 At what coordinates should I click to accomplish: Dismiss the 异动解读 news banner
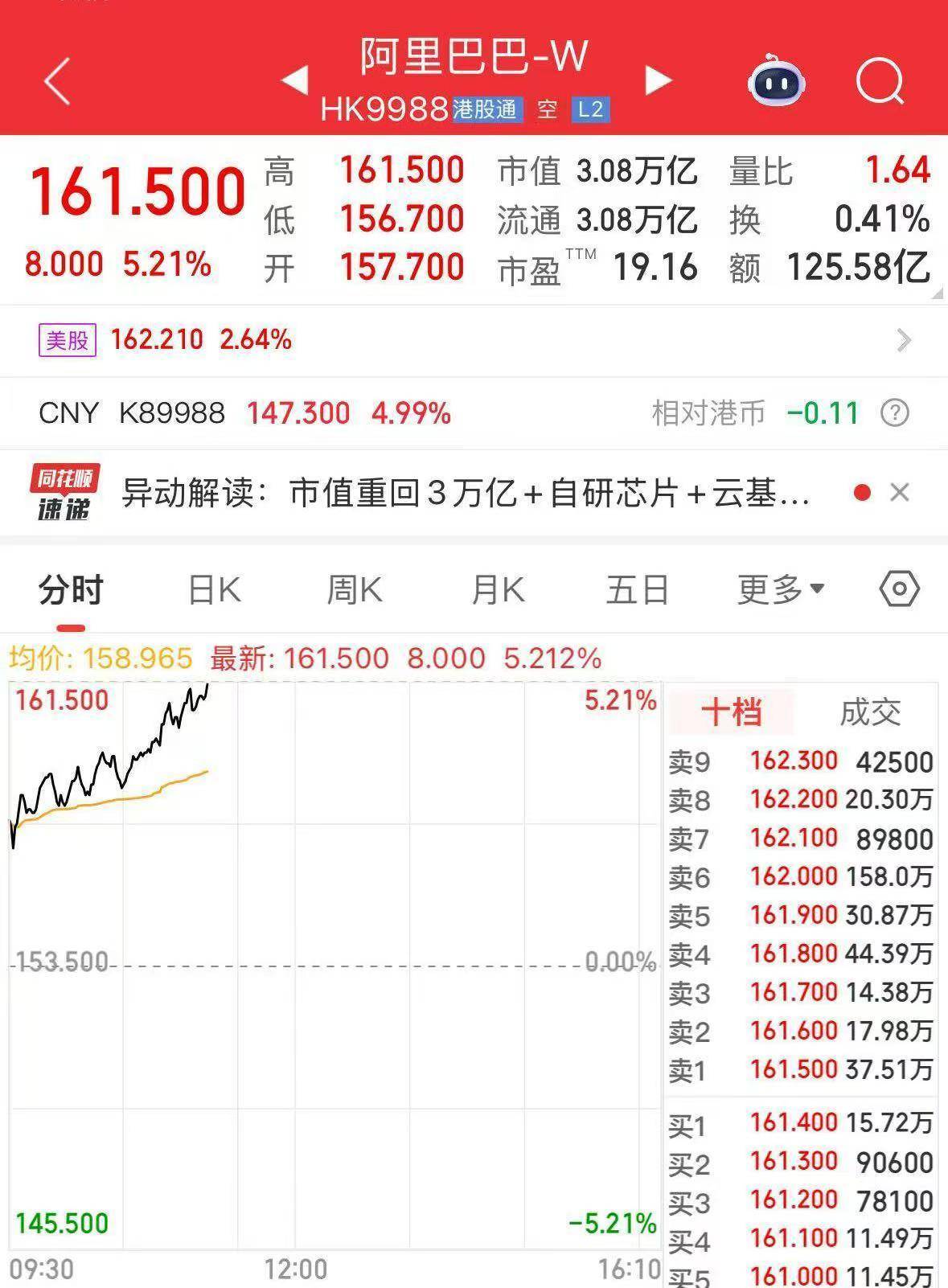pyautogui.click(x=900, y=492)
